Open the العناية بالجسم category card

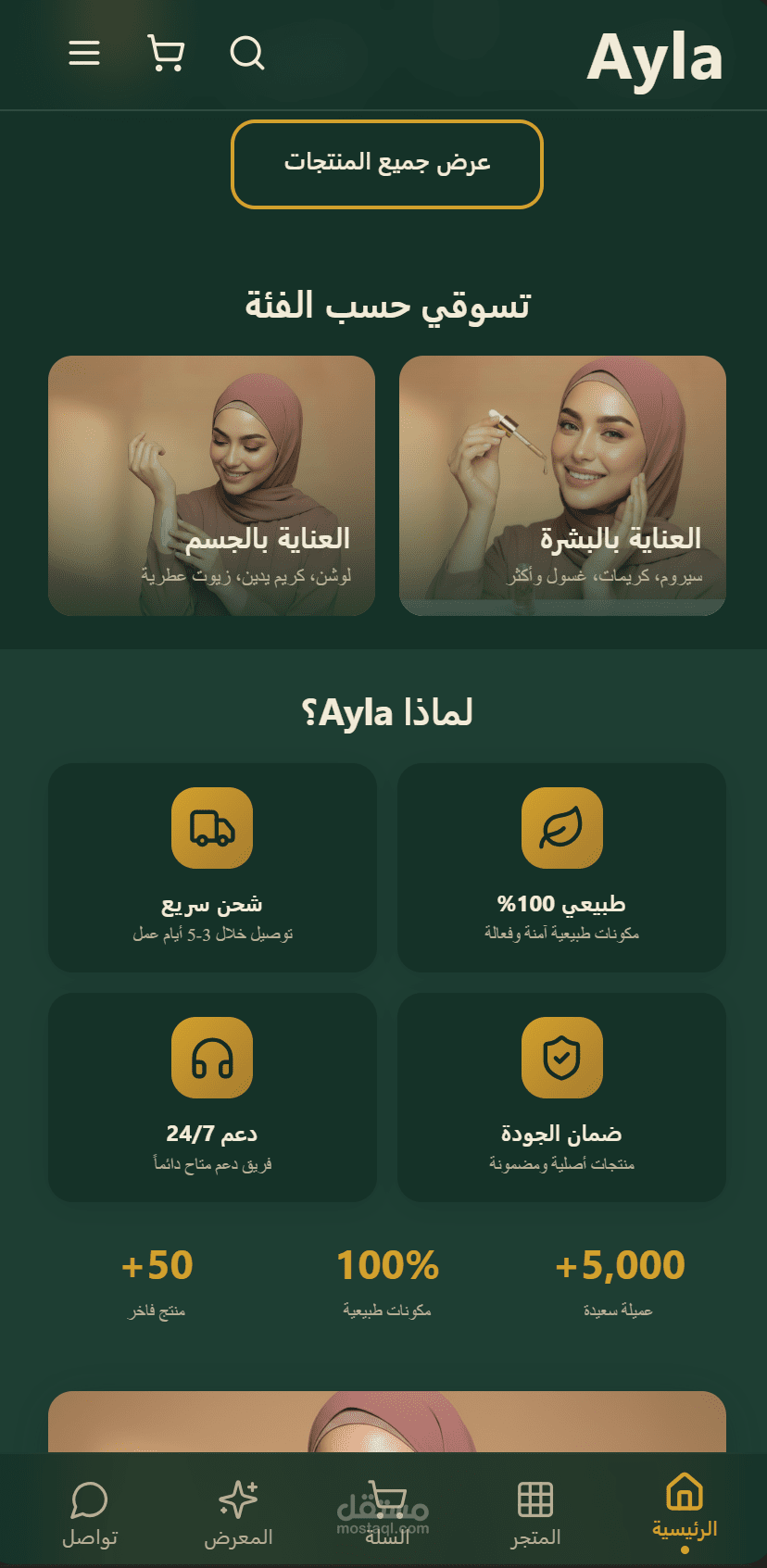(x=211, y=485)
